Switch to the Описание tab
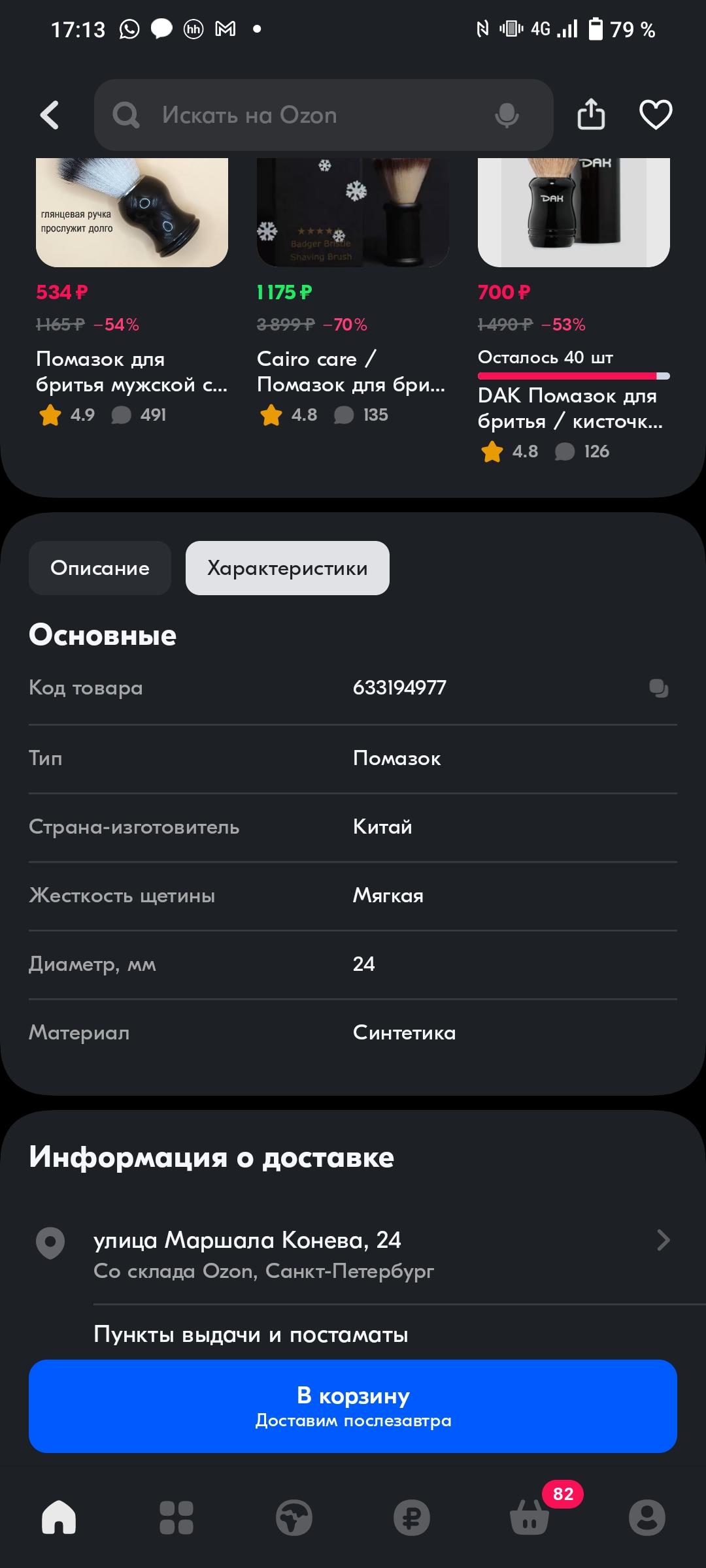Image resolution: width=706 pixels, height=1568 pixels. [x=100, y=568]
